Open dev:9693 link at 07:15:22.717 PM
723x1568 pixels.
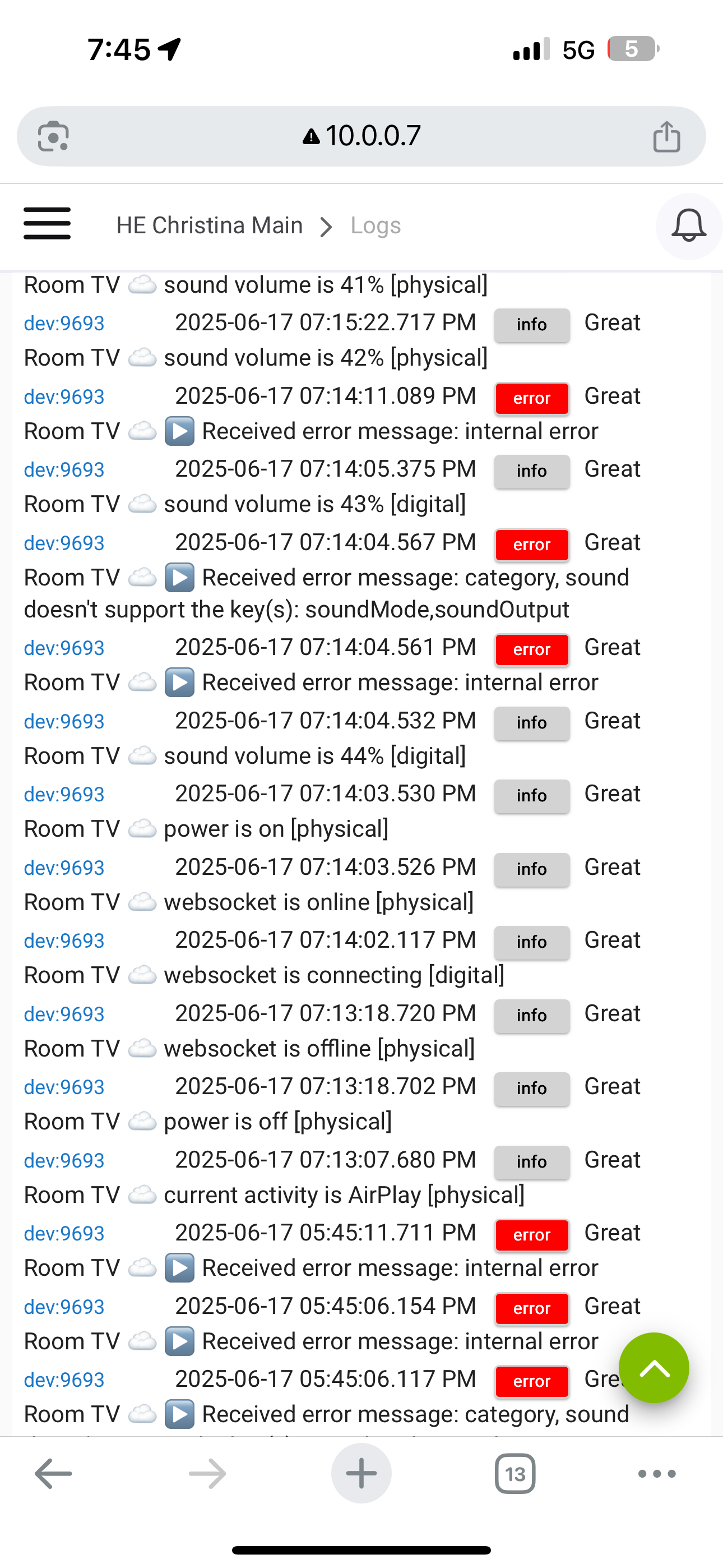(64, 323)
